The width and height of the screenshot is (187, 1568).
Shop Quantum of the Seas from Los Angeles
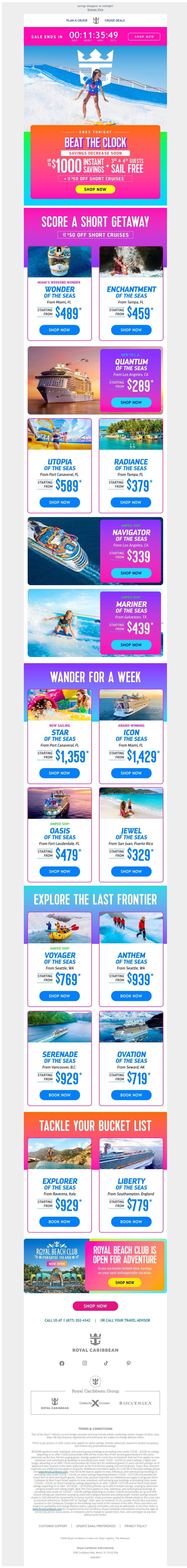pyautogui.click(x=131, y=402)
